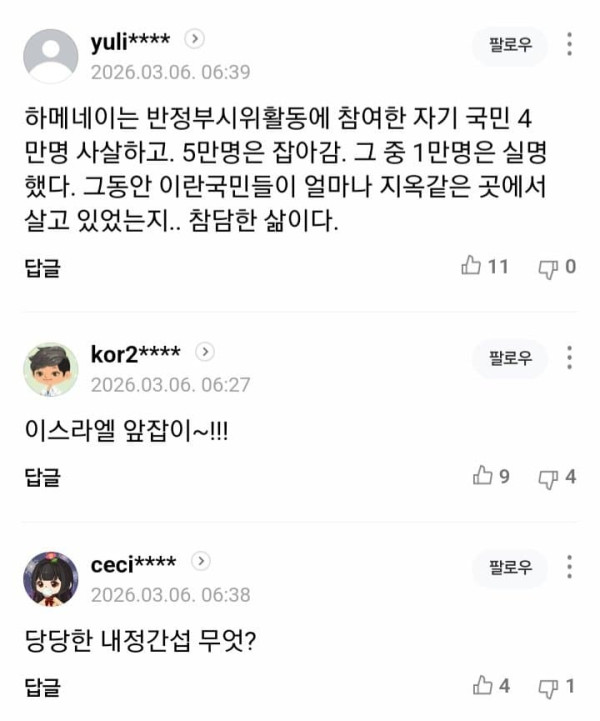This screenshot has width=600, height=721.
Task: Open overflow menu on kor2**** comment
Action: coord(569,357)
